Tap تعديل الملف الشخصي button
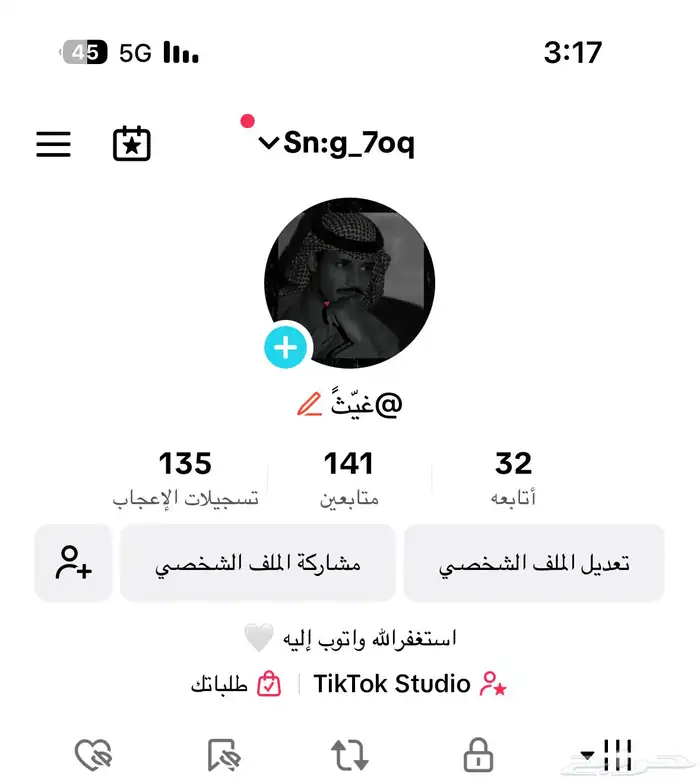The height and width of the screenshot is (783, 700). pos(534,563)
